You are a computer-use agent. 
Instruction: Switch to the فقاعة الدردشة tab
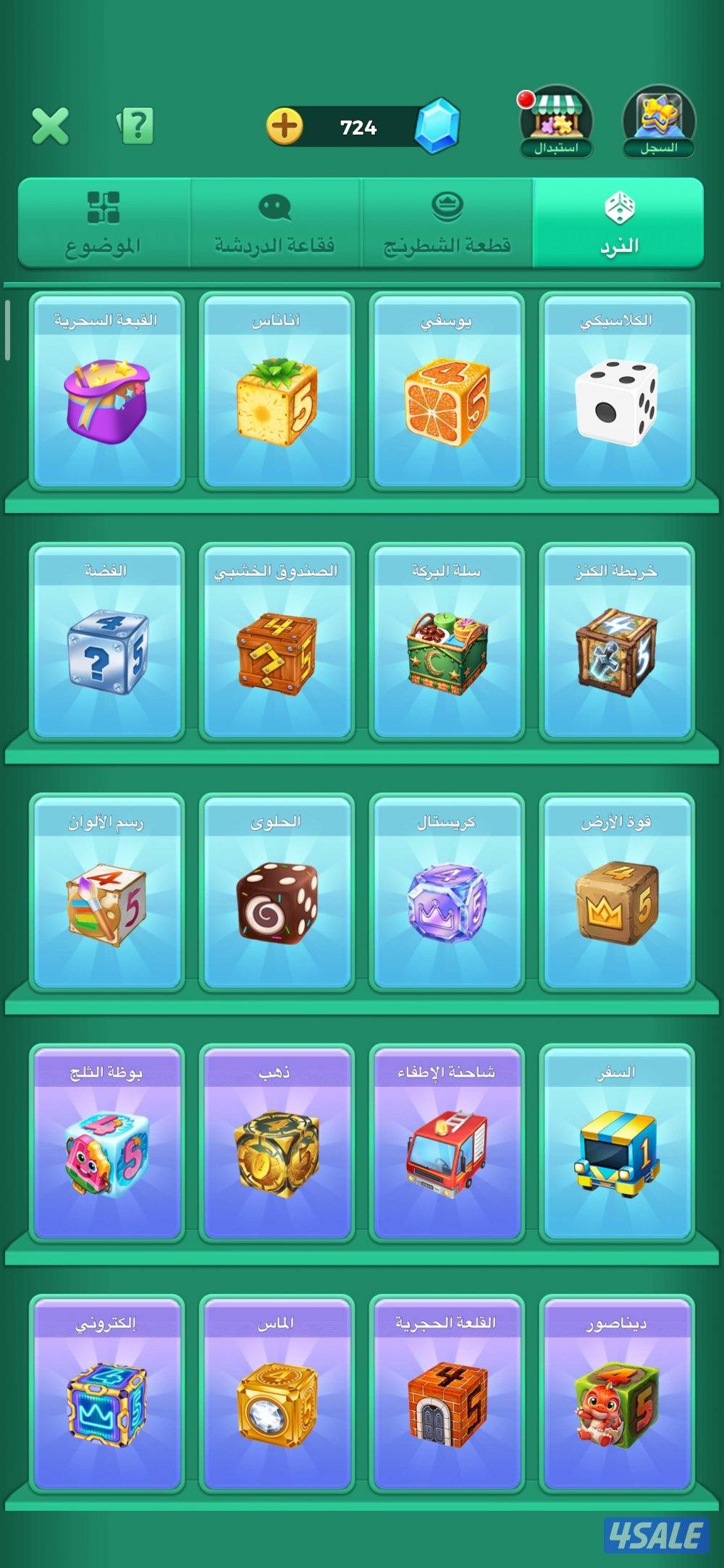click(x=274, y=224)
